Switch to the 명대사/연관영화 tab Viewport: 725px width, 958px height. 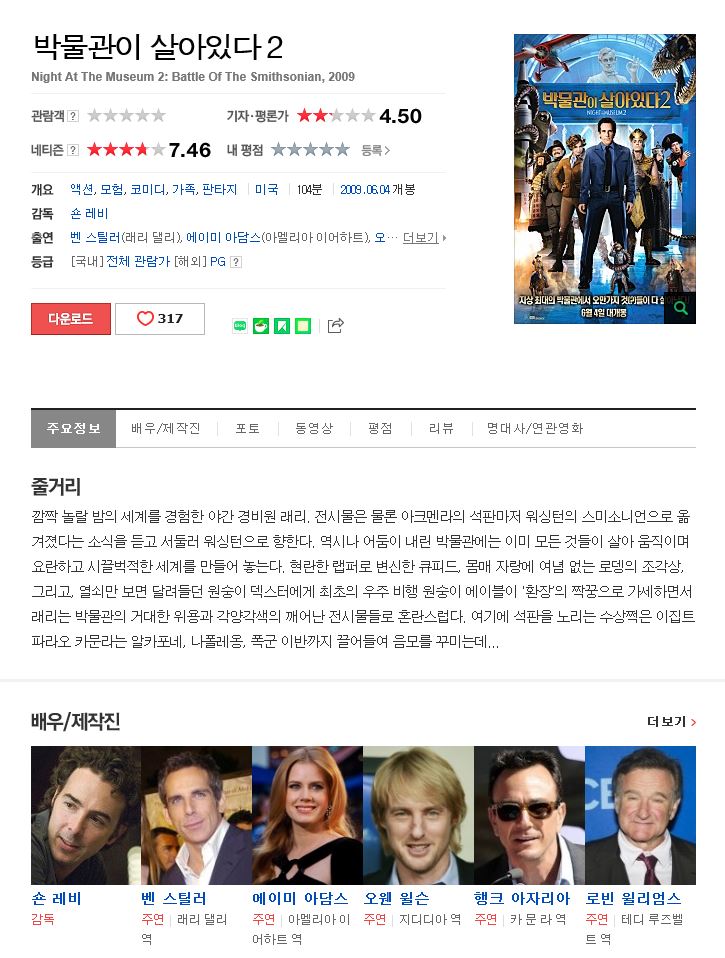point(535,428)
